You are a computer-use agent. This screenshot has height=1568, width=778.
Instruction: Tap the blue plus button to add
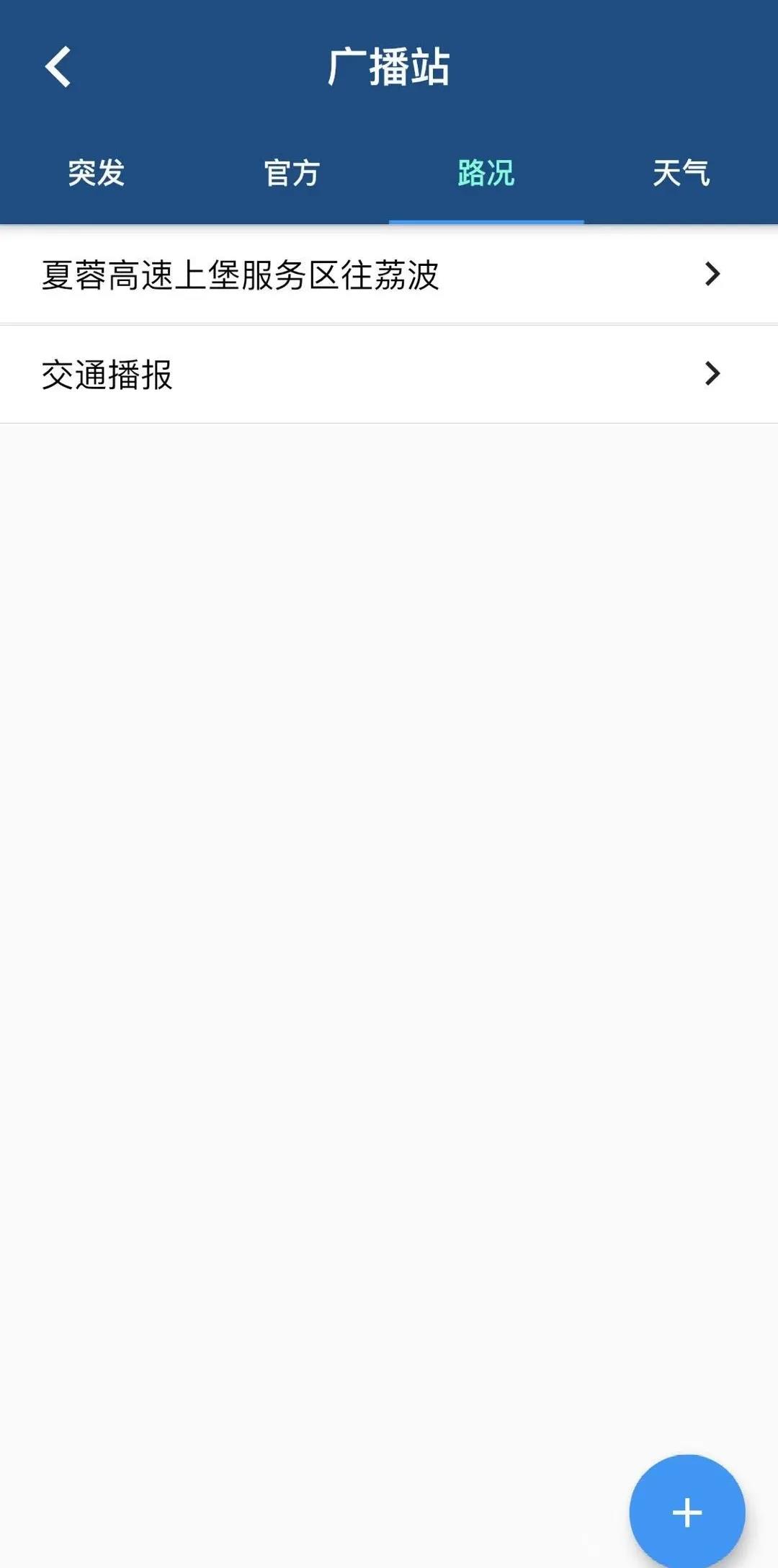[687, 1511]
